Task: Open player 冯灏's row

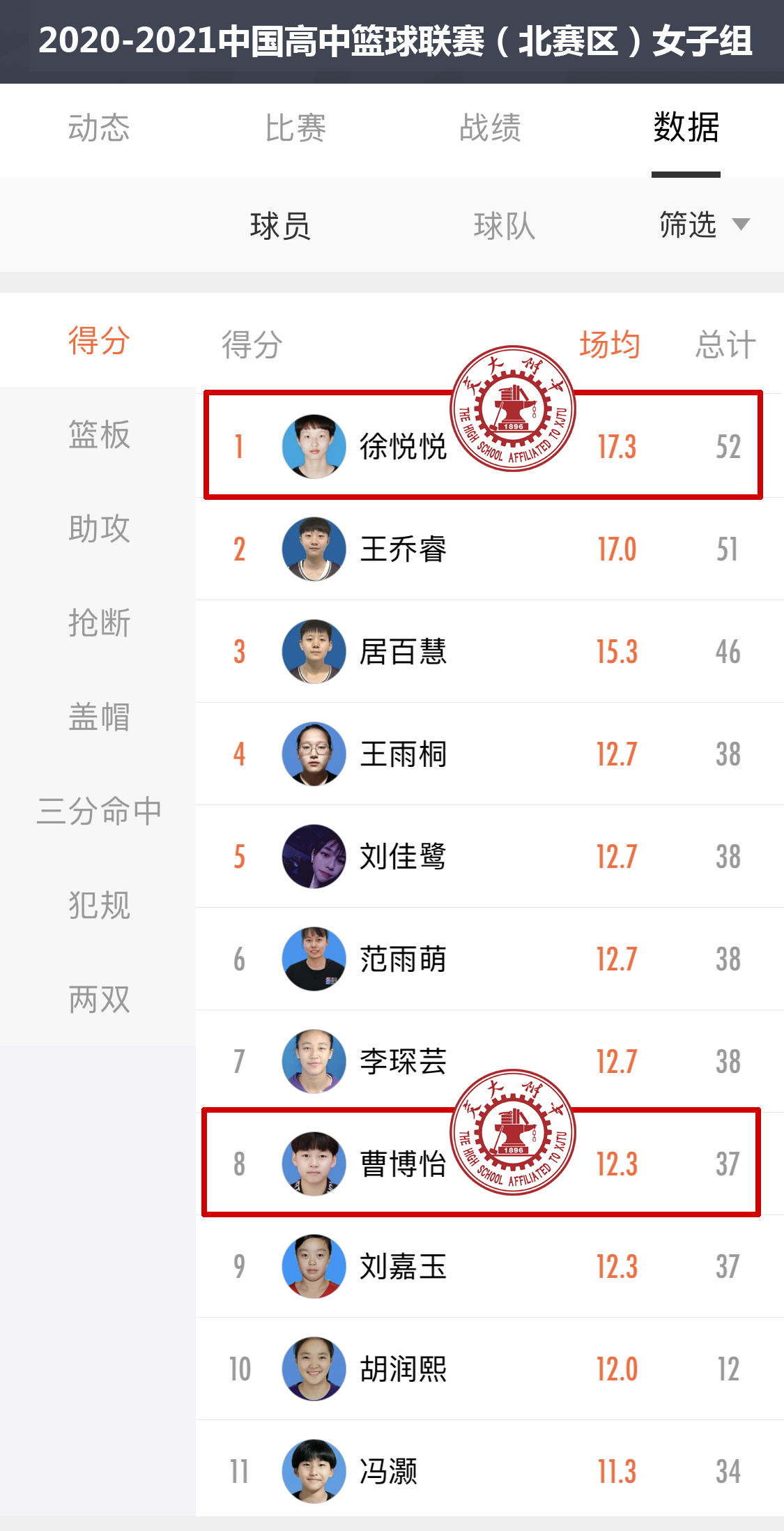Action: tap(488, 1471)
